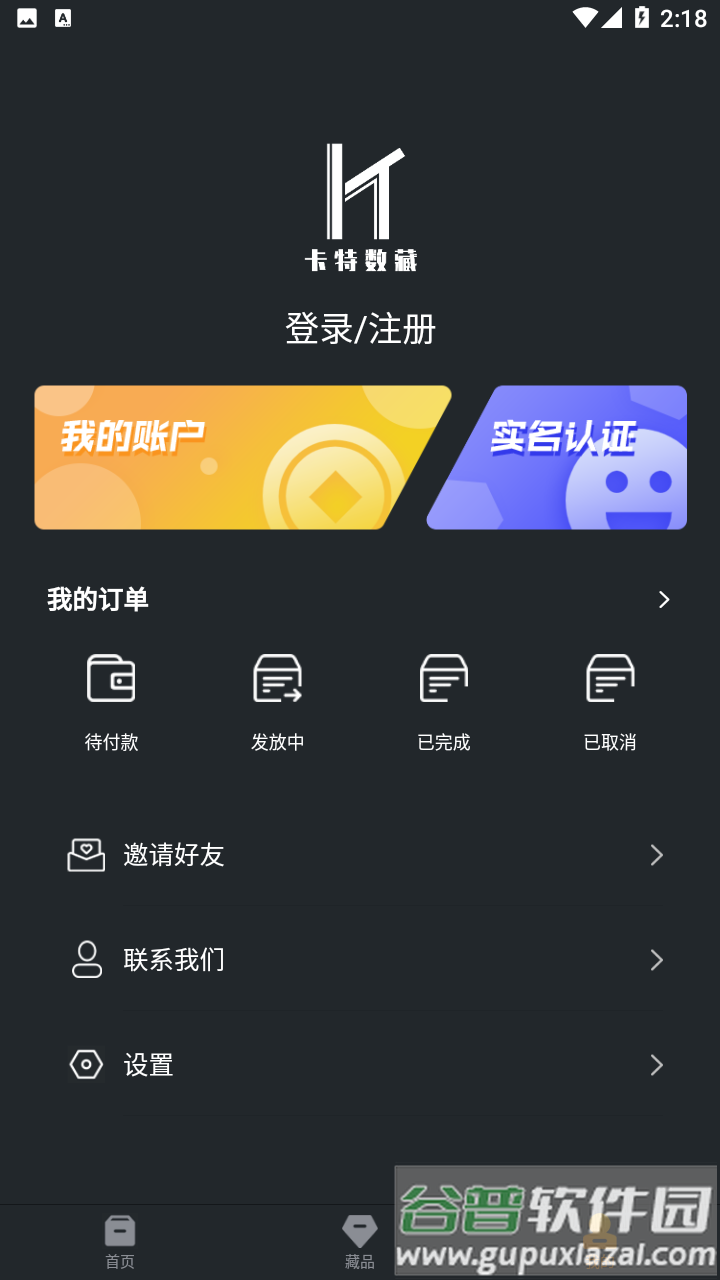View 已完成 orders
This screenshot has height=1280, width=720.
pos(443,700)
